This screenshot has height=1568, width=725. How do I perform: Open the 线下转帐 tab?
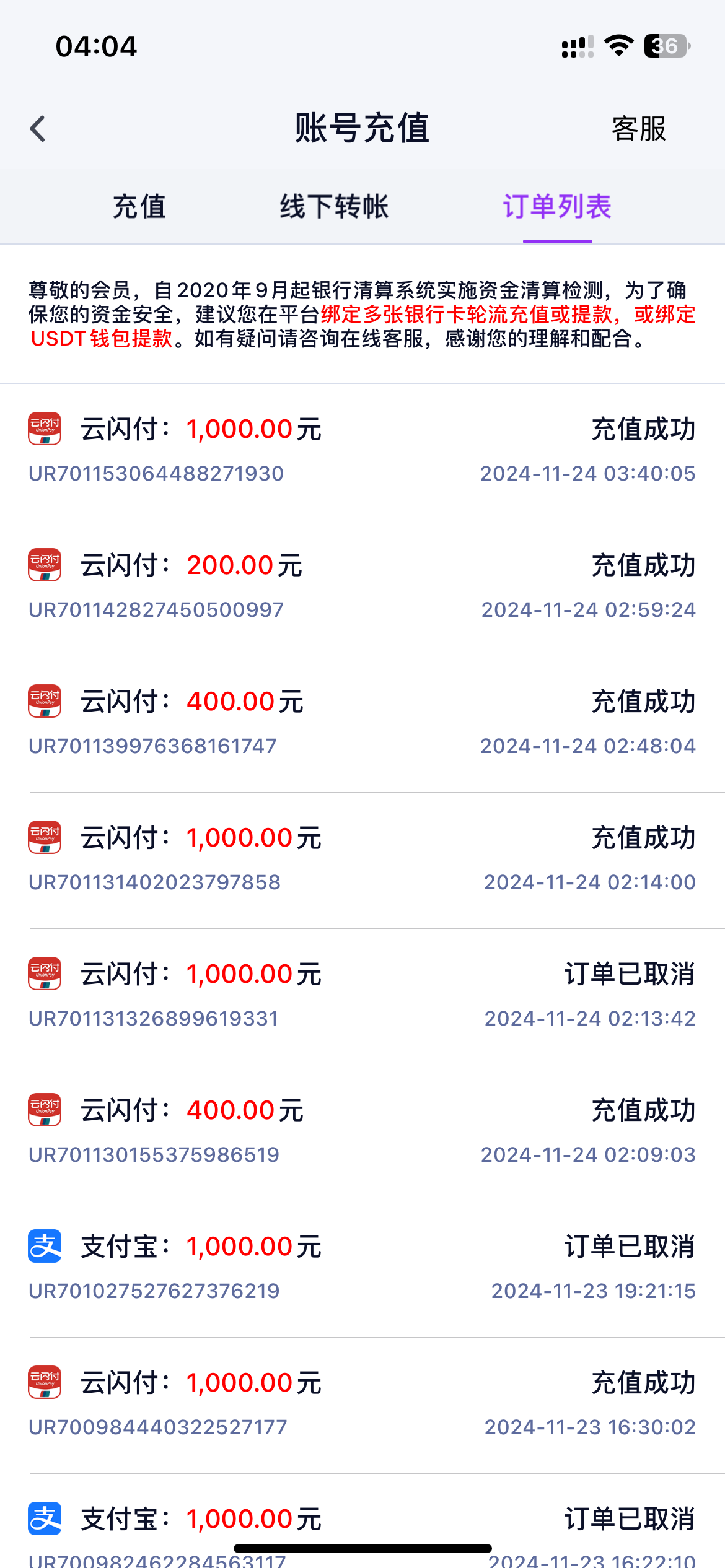[334, 206]
